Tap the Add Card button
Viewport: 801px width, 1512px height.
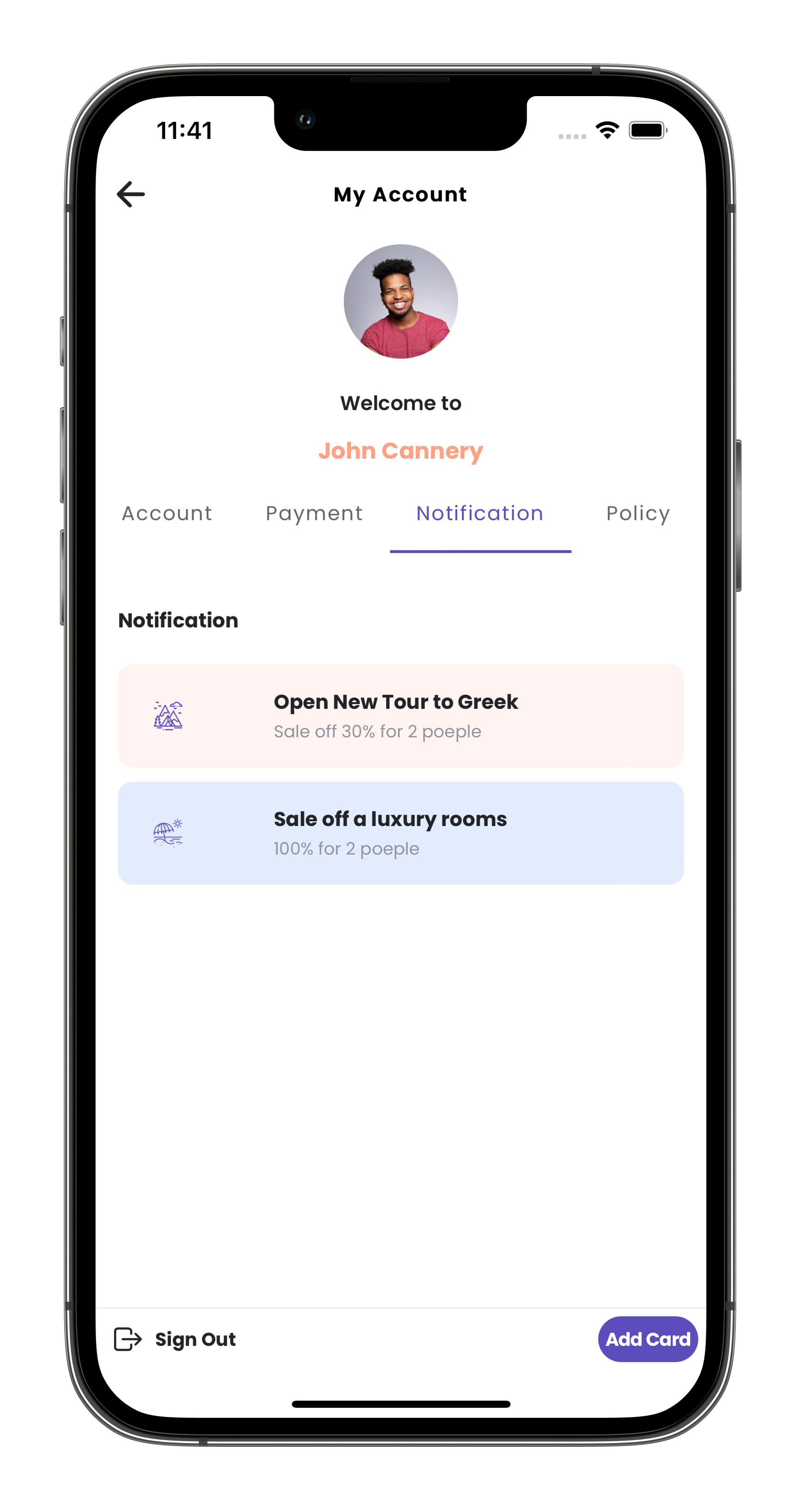pos(648,1339)
